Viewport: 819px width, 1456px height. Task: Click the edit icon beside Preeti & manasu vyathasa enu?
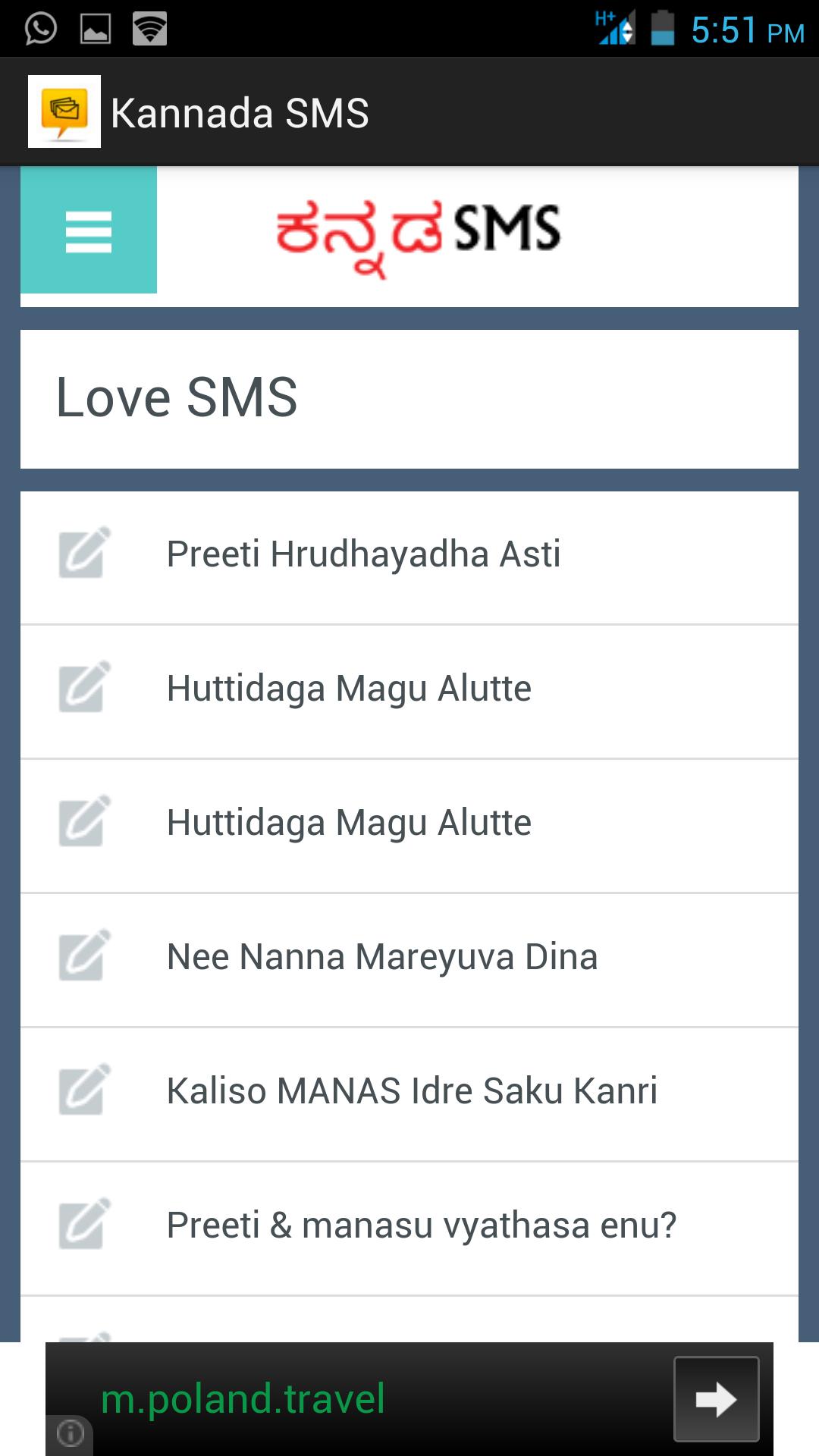83,1226
